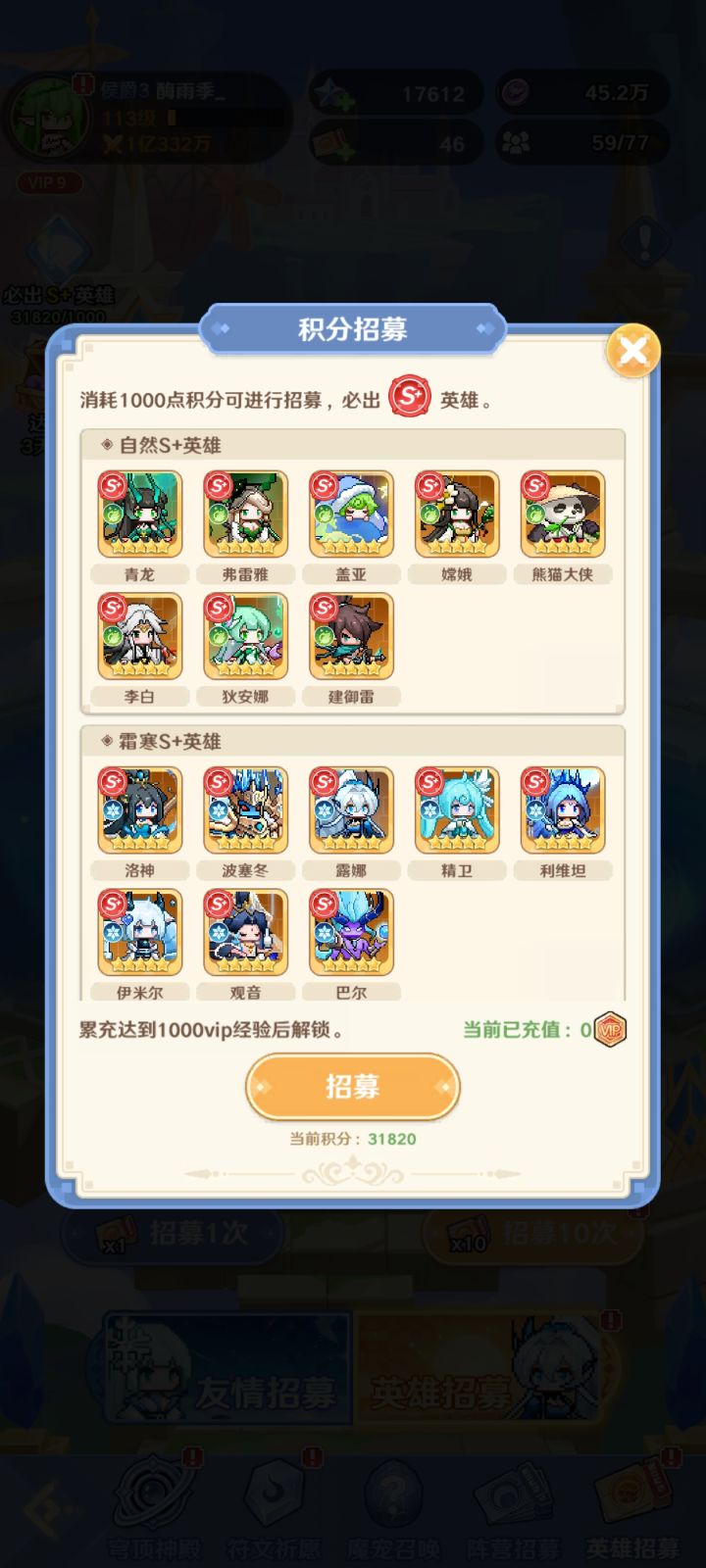Select the 嫦娥 hero card
Image resolution: width=706 pixels, height=1568 pixels.
point(456,514)
